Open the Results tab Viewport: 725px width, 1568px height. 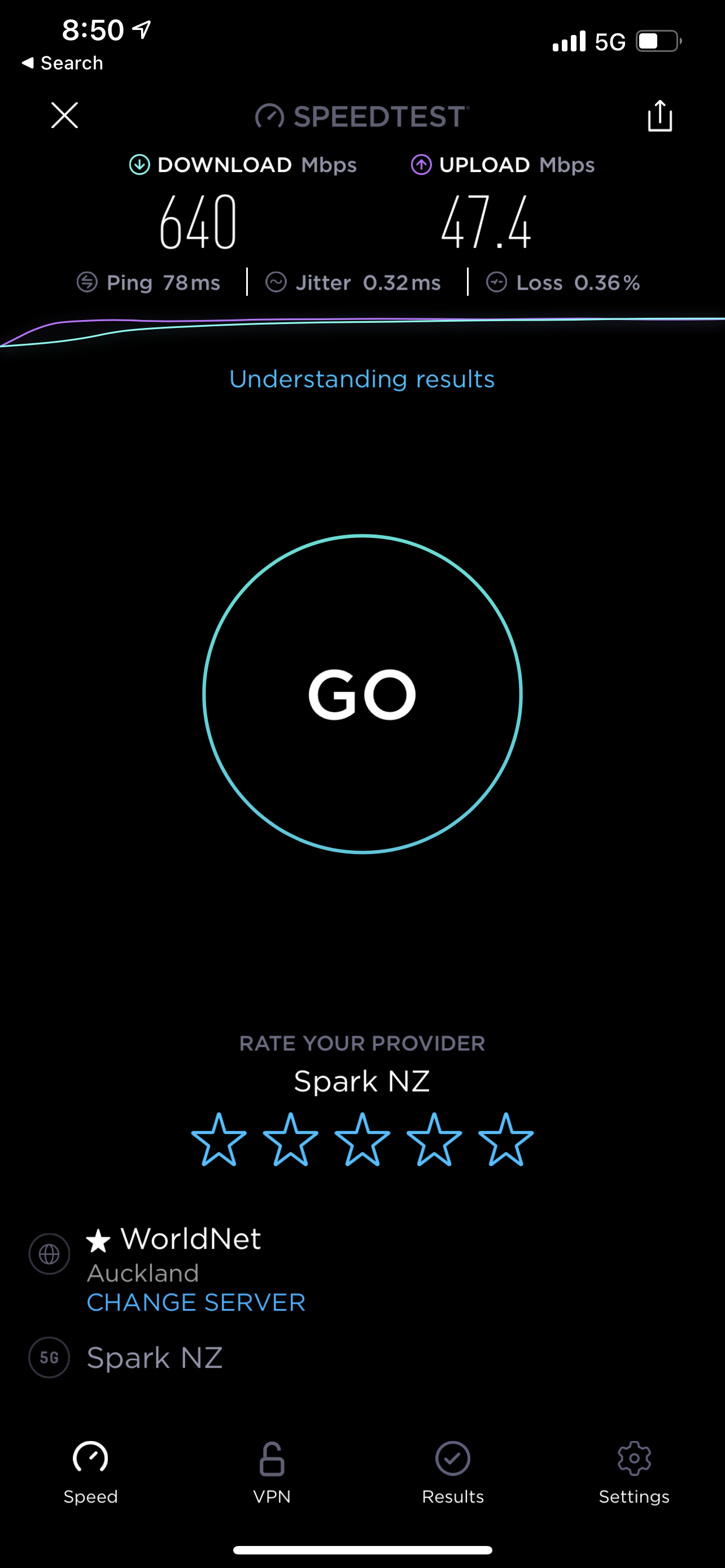coord(453,1473)
